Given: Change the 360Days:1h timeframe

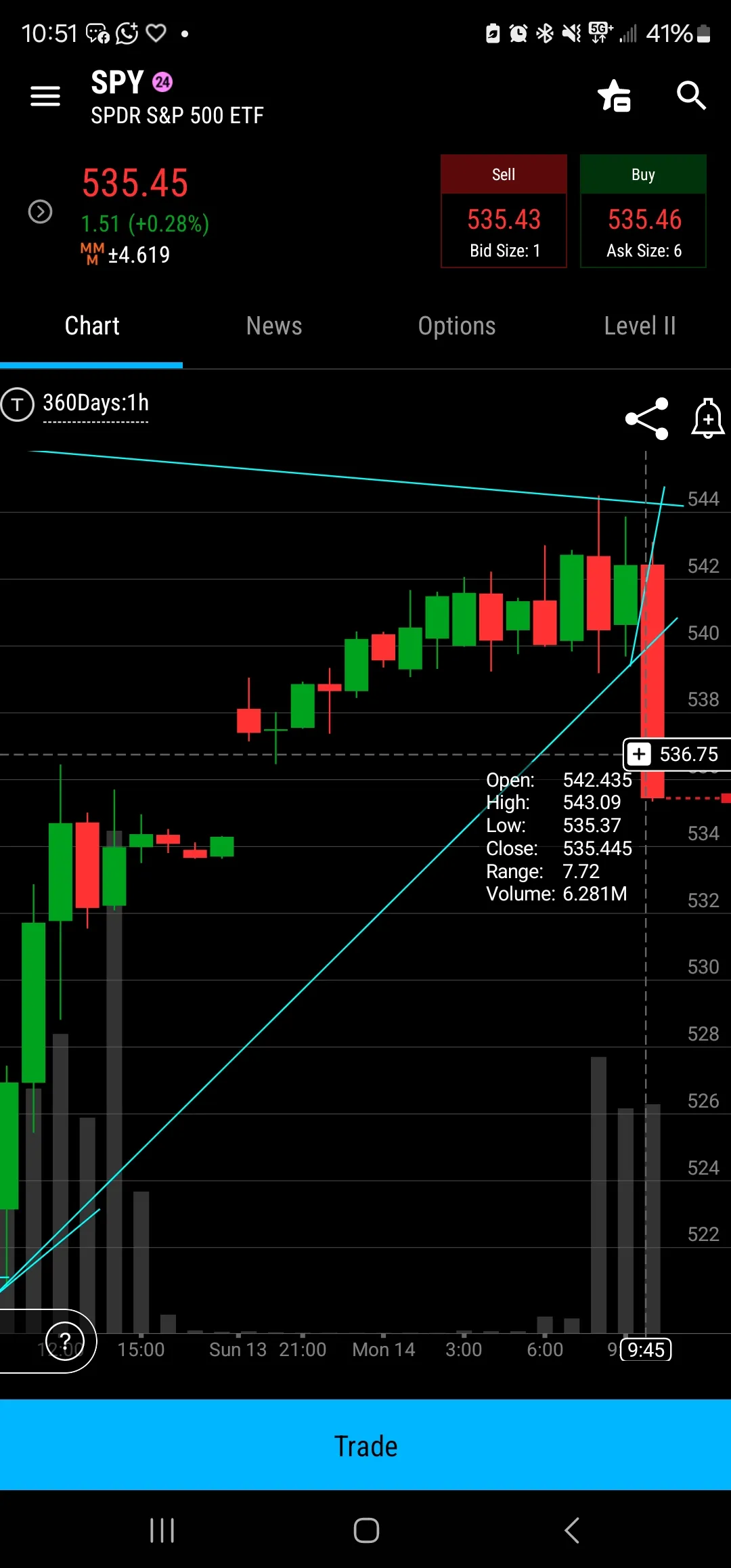Looking at the screenshot, I should (96, 404).
